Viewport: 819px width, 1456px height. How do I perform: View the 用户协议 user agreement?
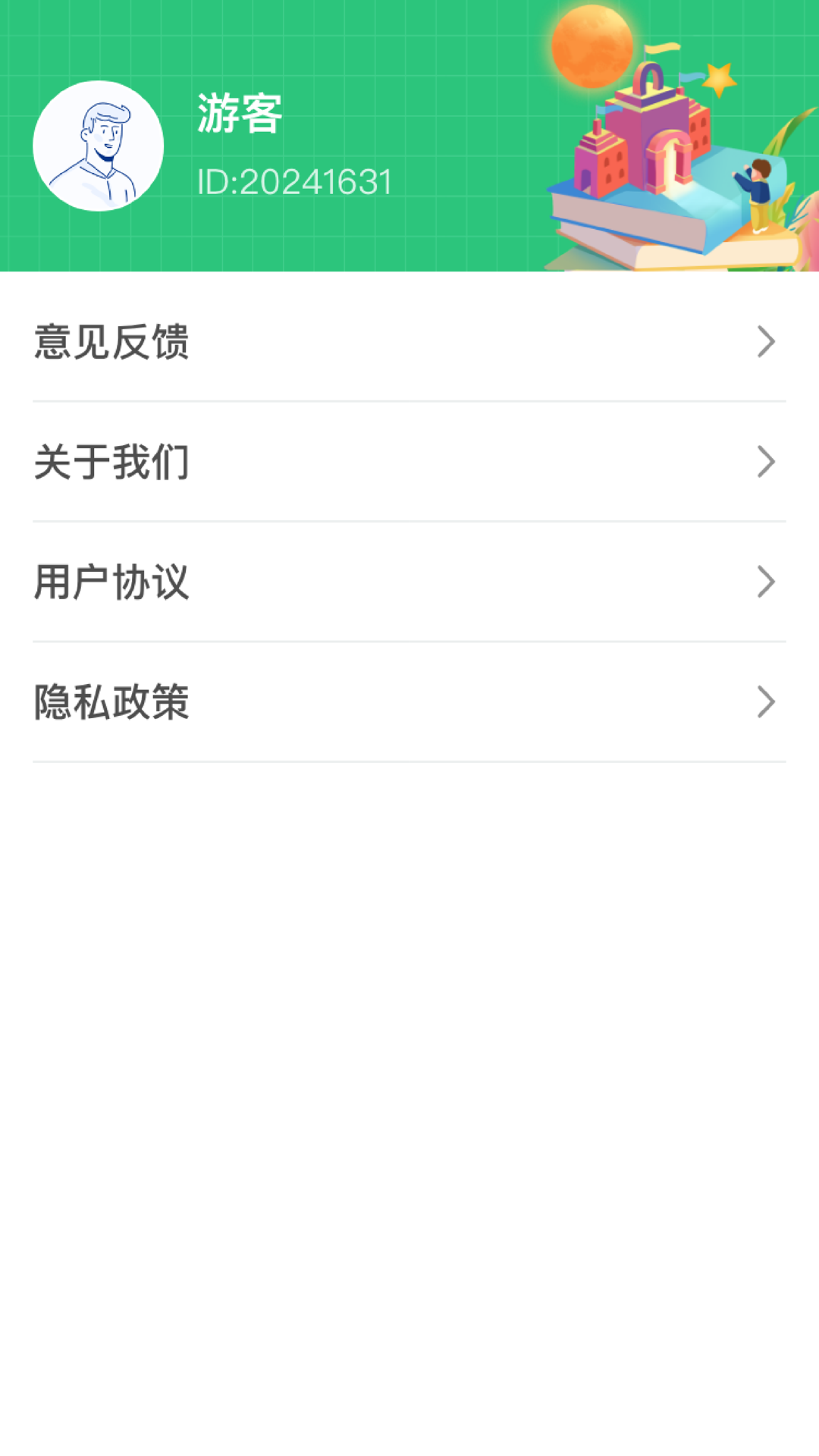[111, 582]
